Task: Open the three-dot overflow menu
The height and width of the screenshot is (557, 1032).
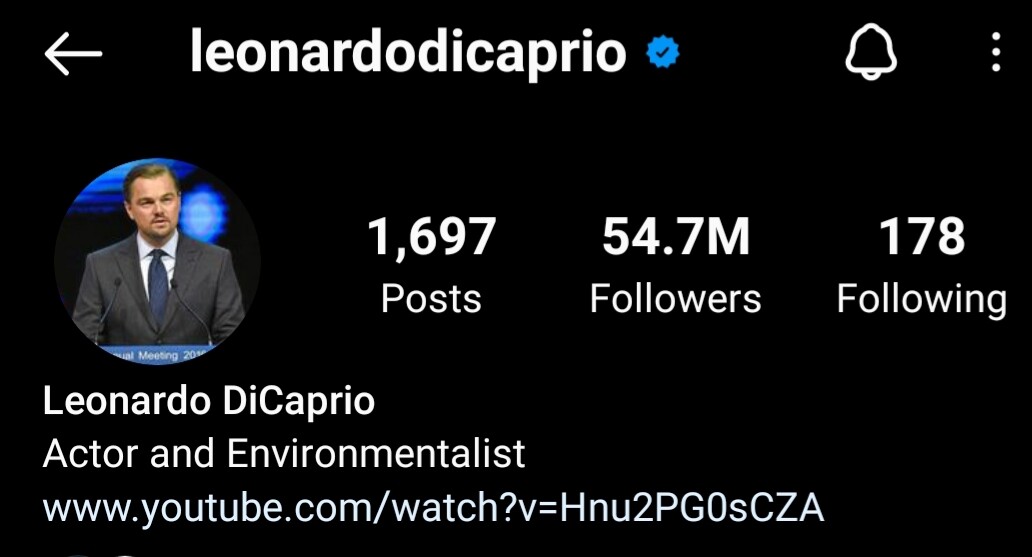Action: [995, 53]
